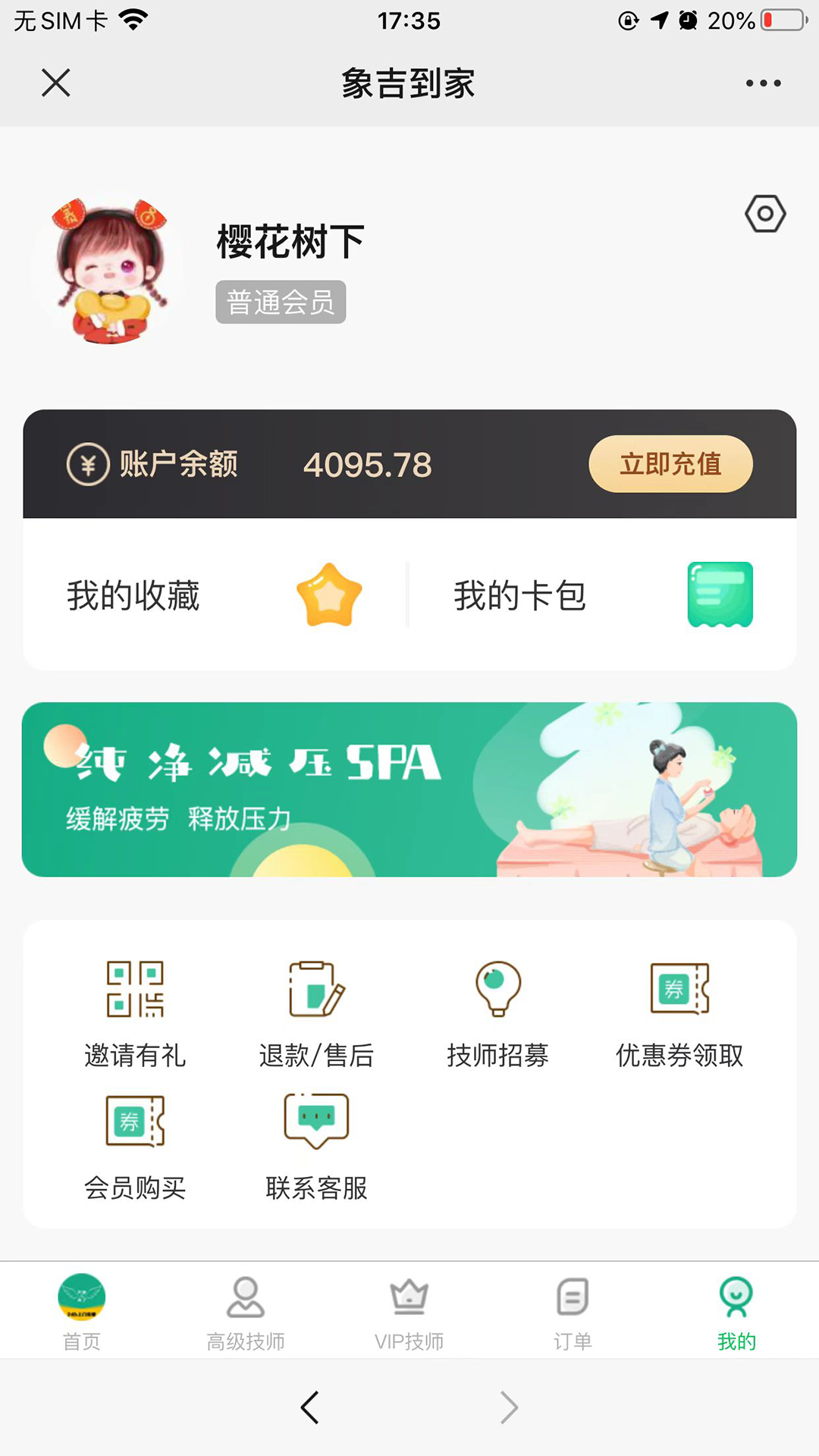Go back with the browser back arrow
The height and width of the screenshot is (1456, 819).
click(309, 1407)
